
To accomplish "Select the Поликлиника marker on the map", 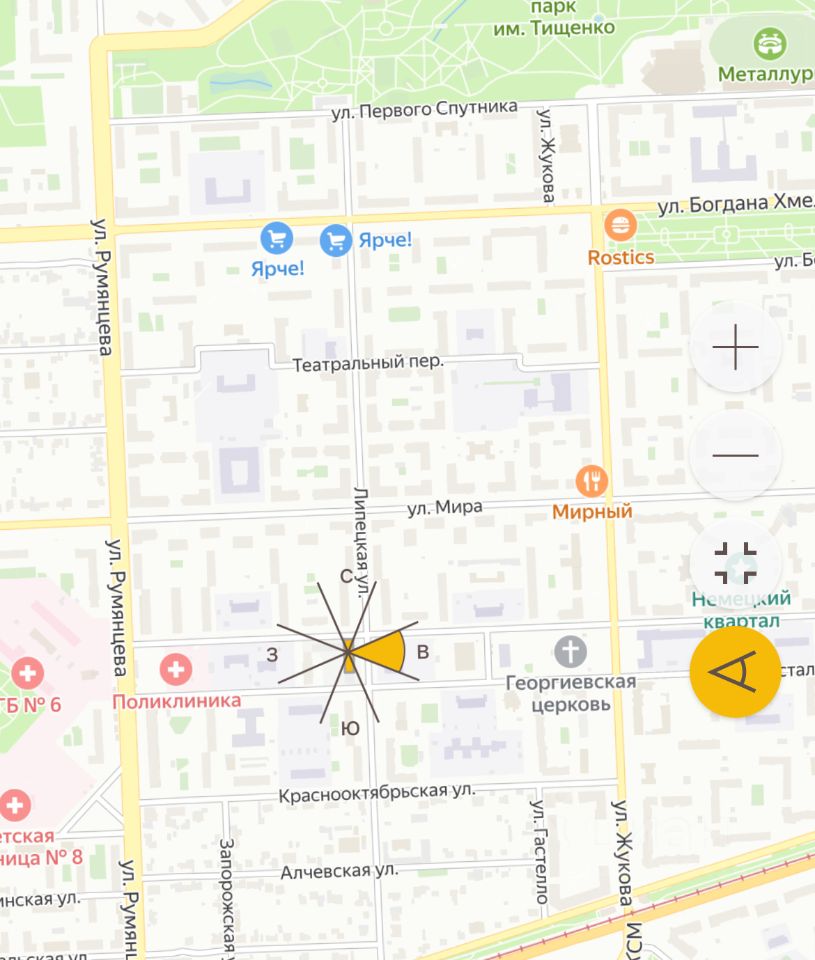I will pos(177,668).
